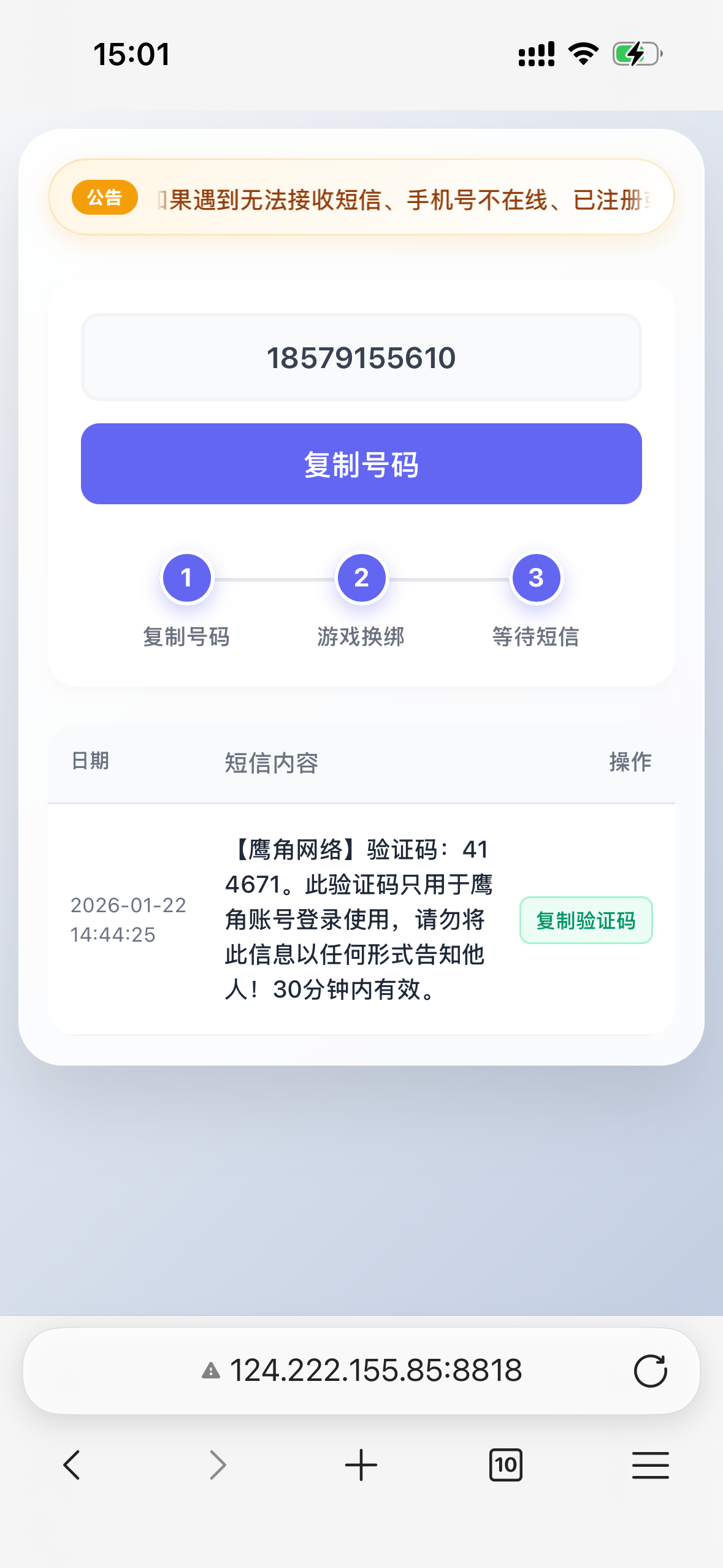Tap the address bar showing 124.222.155.85:8818

pos(374,1370)
